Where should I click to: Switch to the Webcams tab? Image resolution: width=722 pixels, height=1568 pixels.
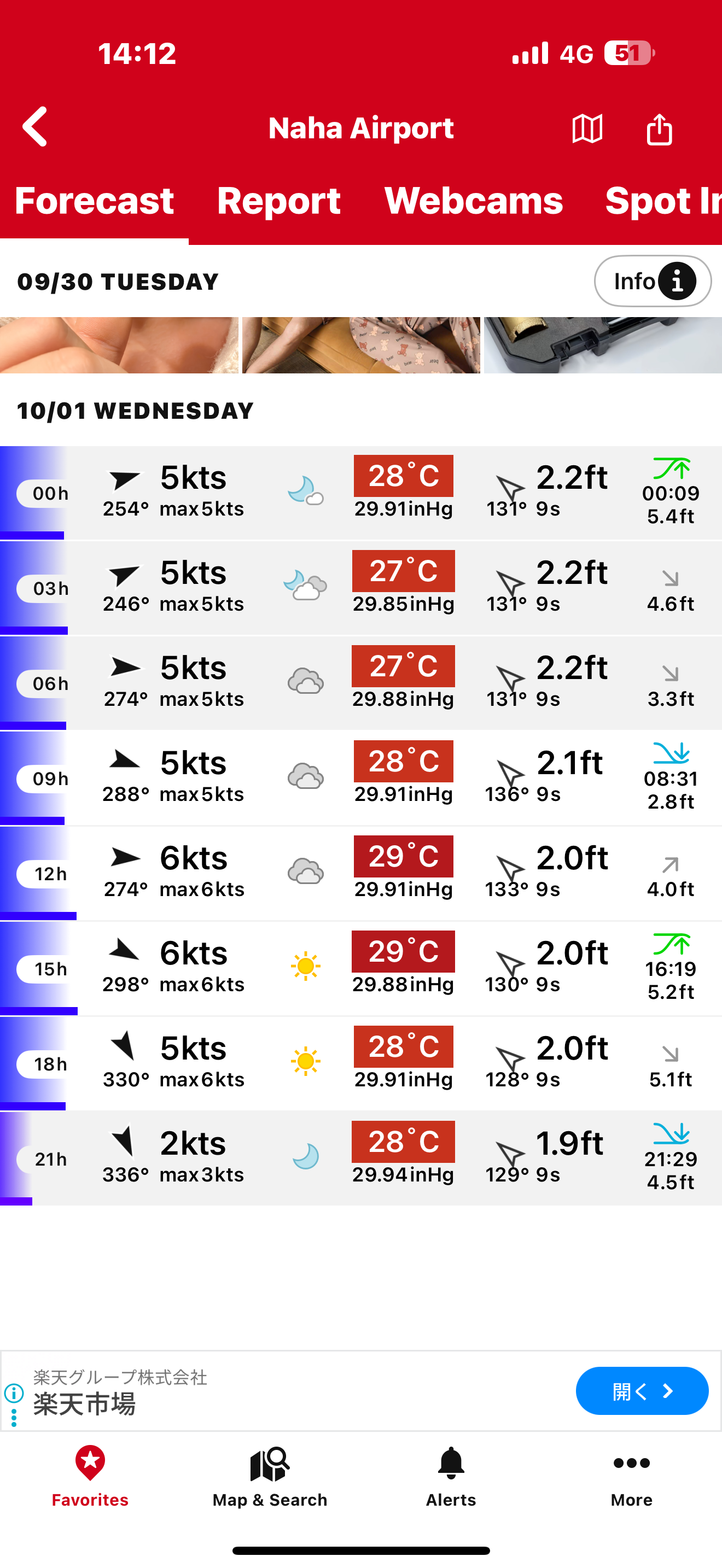pos(473,202)
